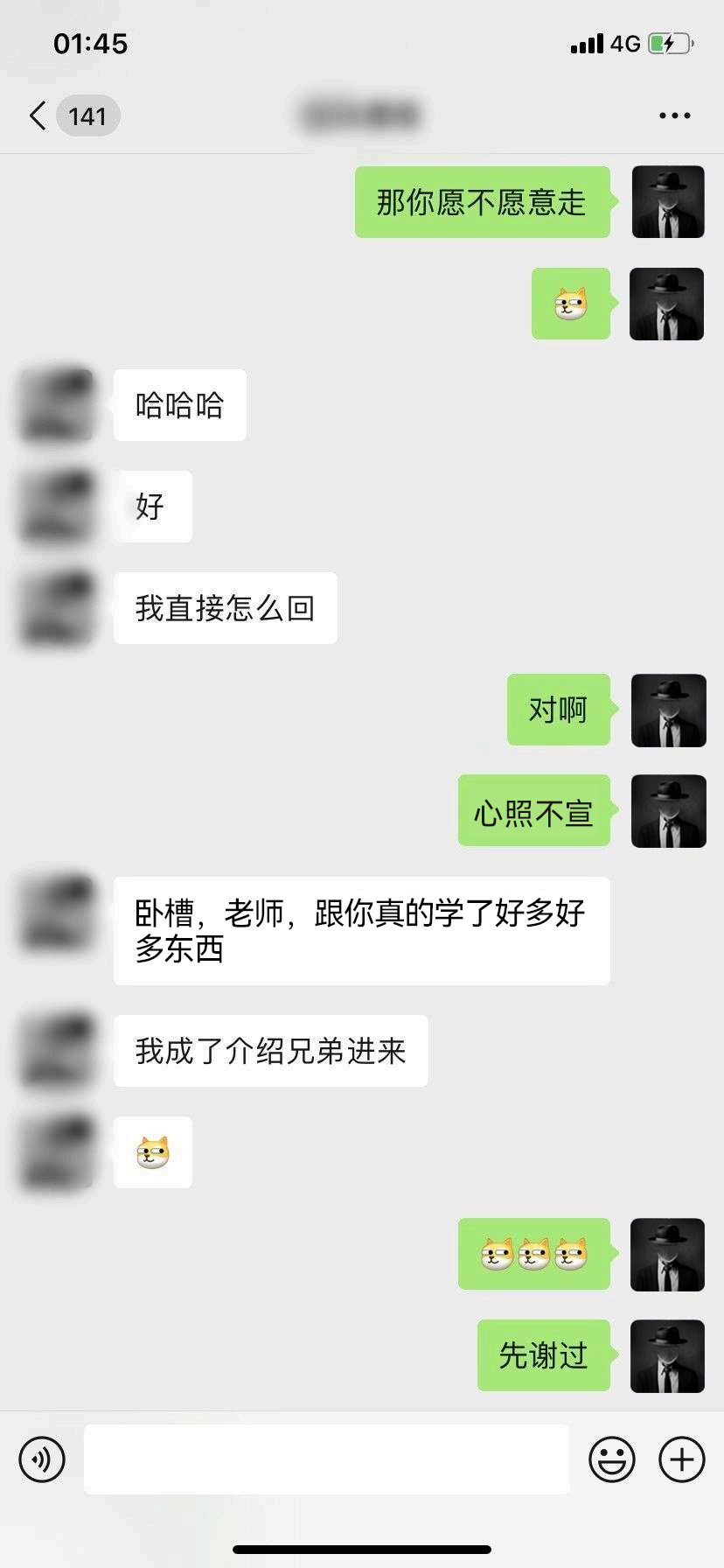Tap the avatar beside 那你愿不愿意走
This screenshot has width=724, height=1568.
667,202
